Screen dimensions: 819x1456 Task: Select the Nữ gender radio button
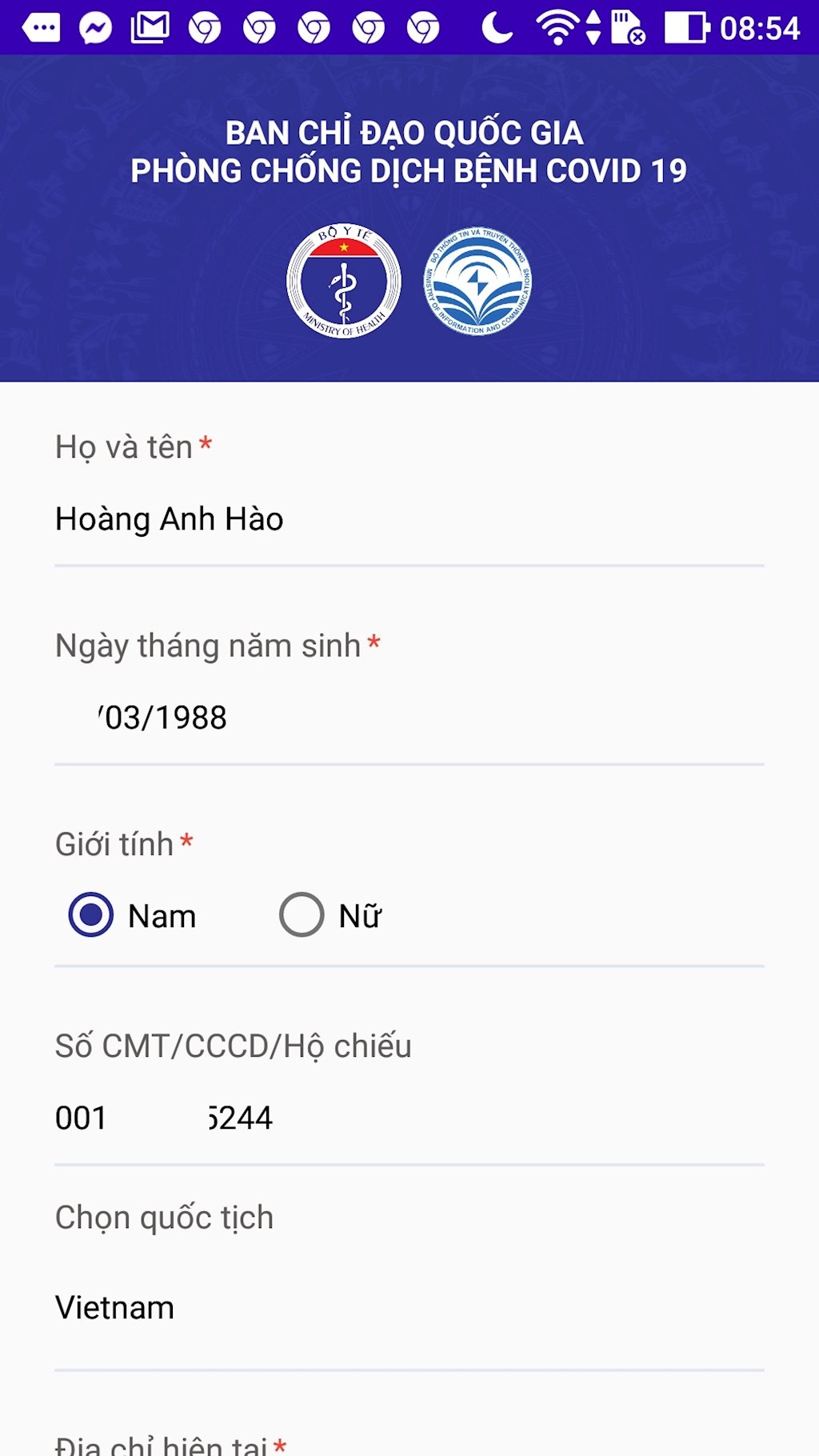(x=301, y=914)
